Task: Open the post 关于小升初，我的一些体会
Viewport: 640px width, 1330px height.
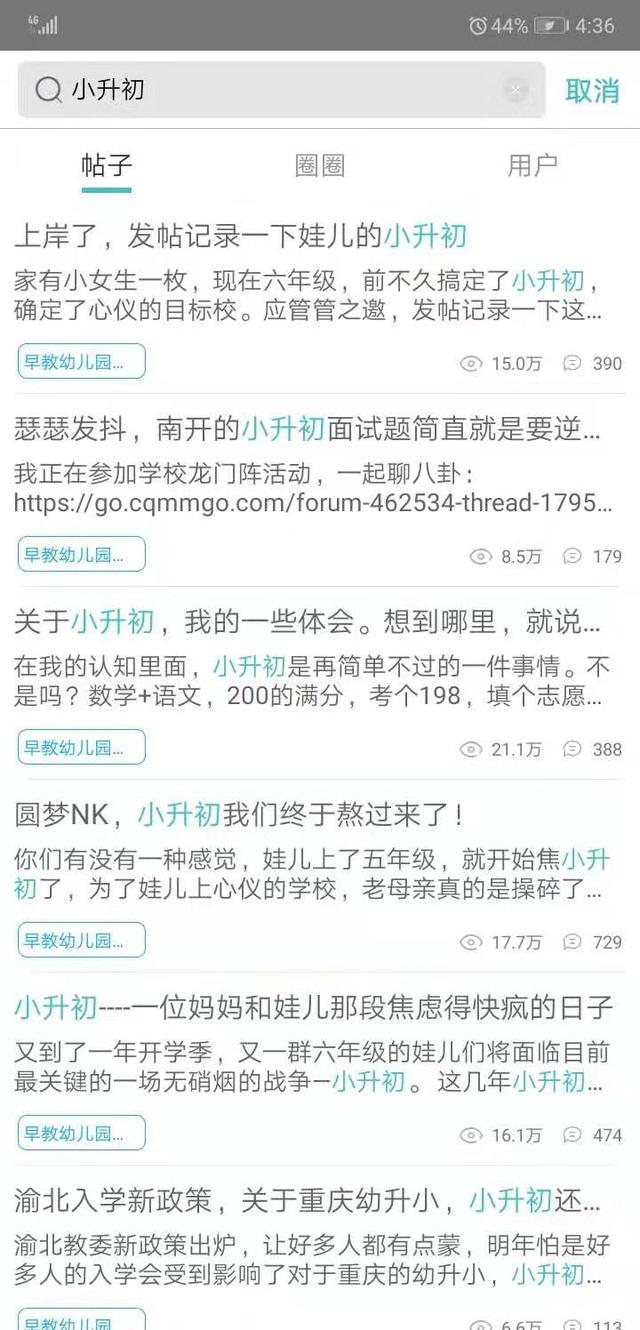Action: coord(308,622)
